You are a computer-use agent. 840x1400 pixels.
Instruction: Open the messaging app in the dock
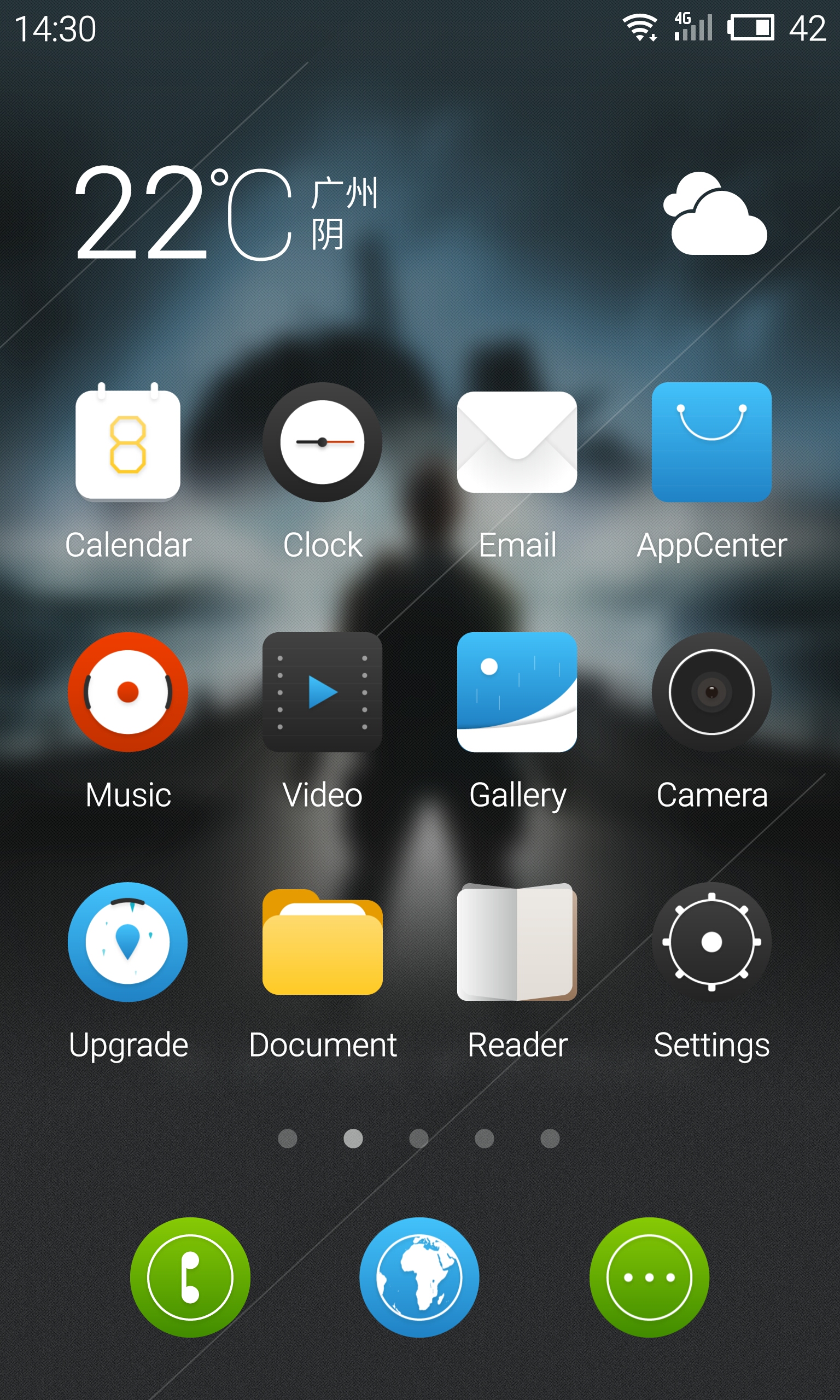[649, 1277]
